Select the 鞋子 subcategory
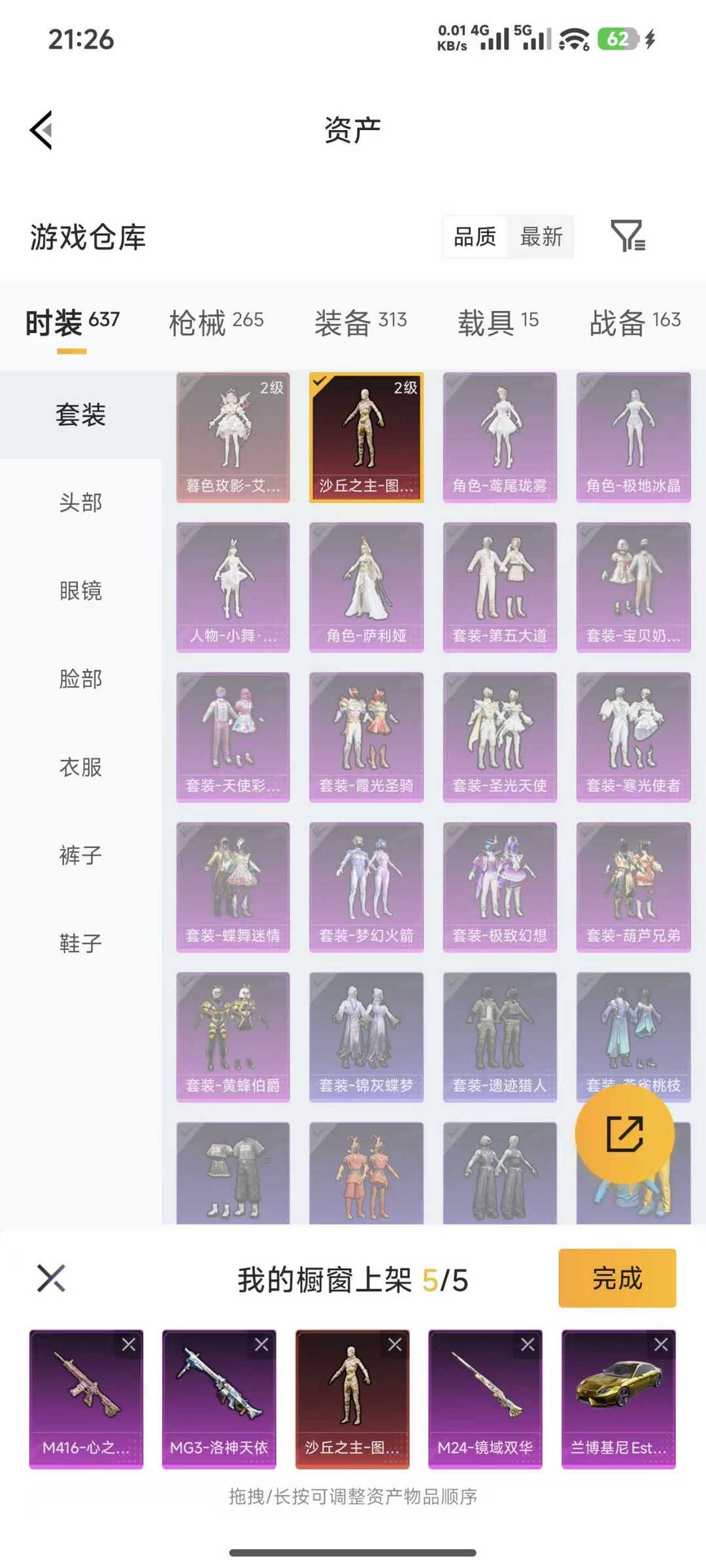This screenshot has height=1568, width=706. pyautogui.click(x=80, y=943)
